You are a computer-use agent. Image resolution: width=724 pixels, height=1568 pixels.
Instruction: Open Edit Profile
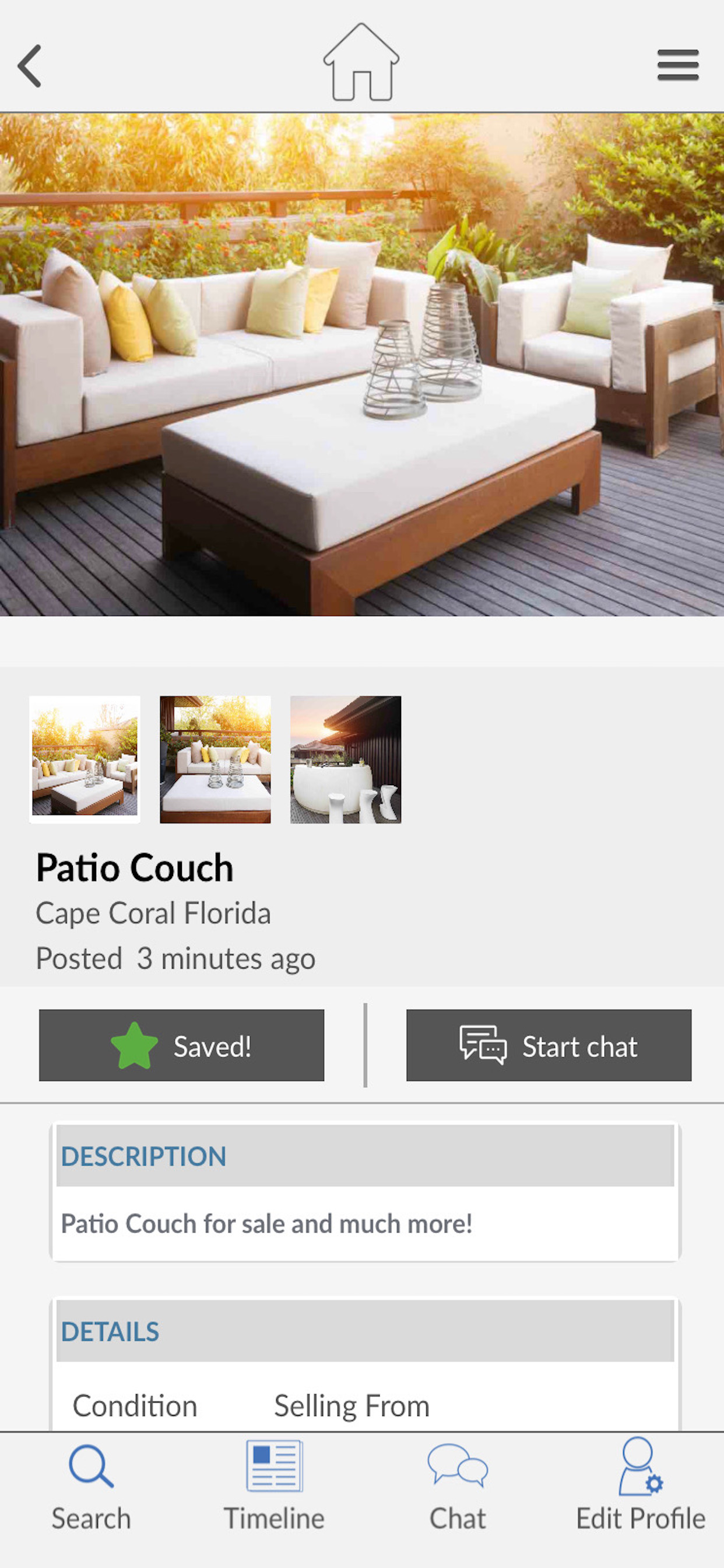tap(640, 1485)
